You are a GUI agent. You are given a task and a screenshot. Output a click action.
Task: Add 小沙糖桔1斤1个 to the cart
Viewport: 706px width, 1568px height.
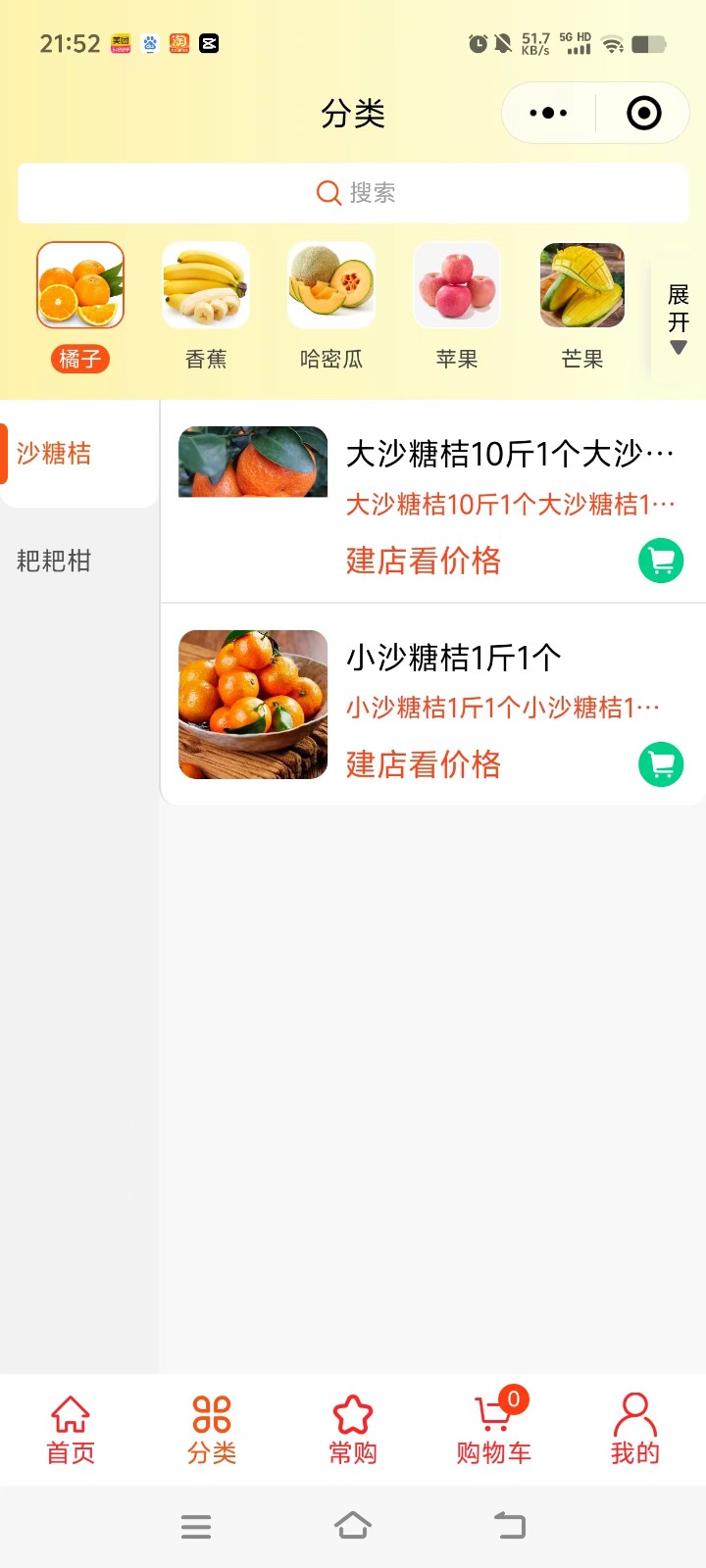[x=661, y=764]
